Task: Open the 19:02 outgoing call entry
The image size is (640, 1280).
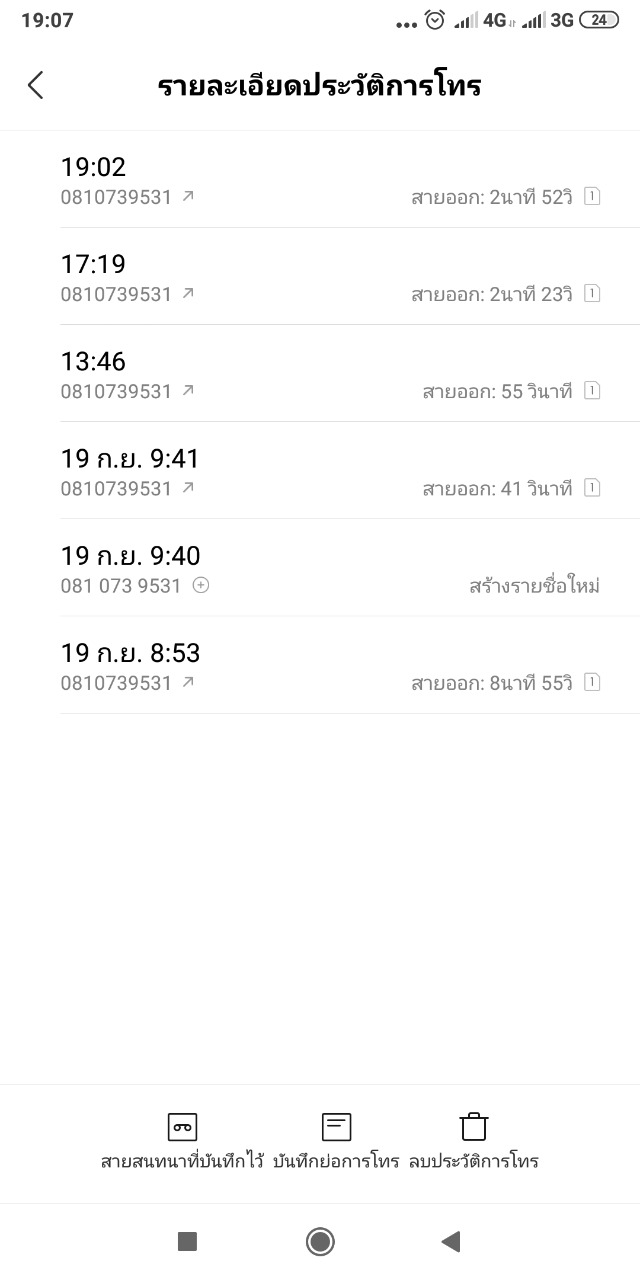Action: (330, 180)
